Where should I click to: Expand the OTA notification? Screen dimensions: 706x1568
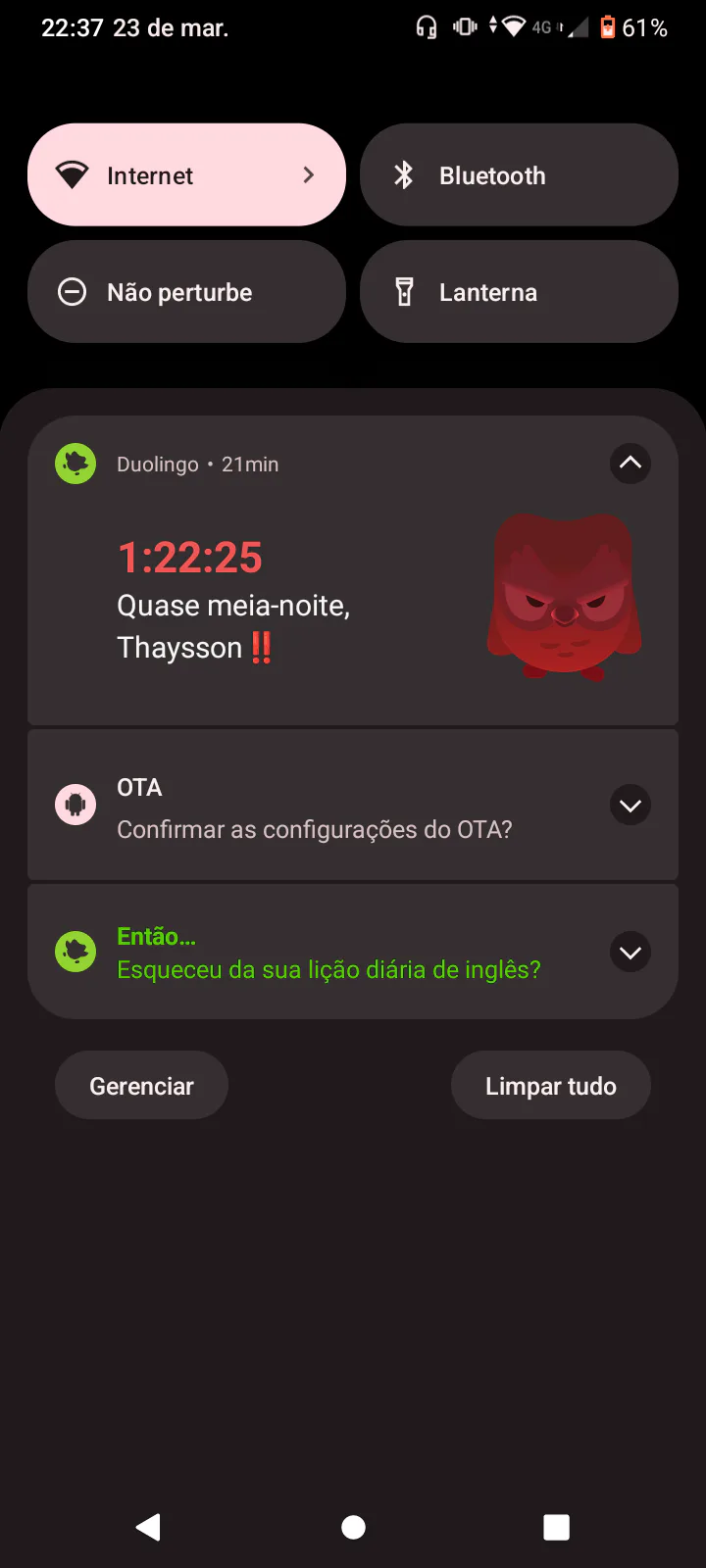[630, 806]
